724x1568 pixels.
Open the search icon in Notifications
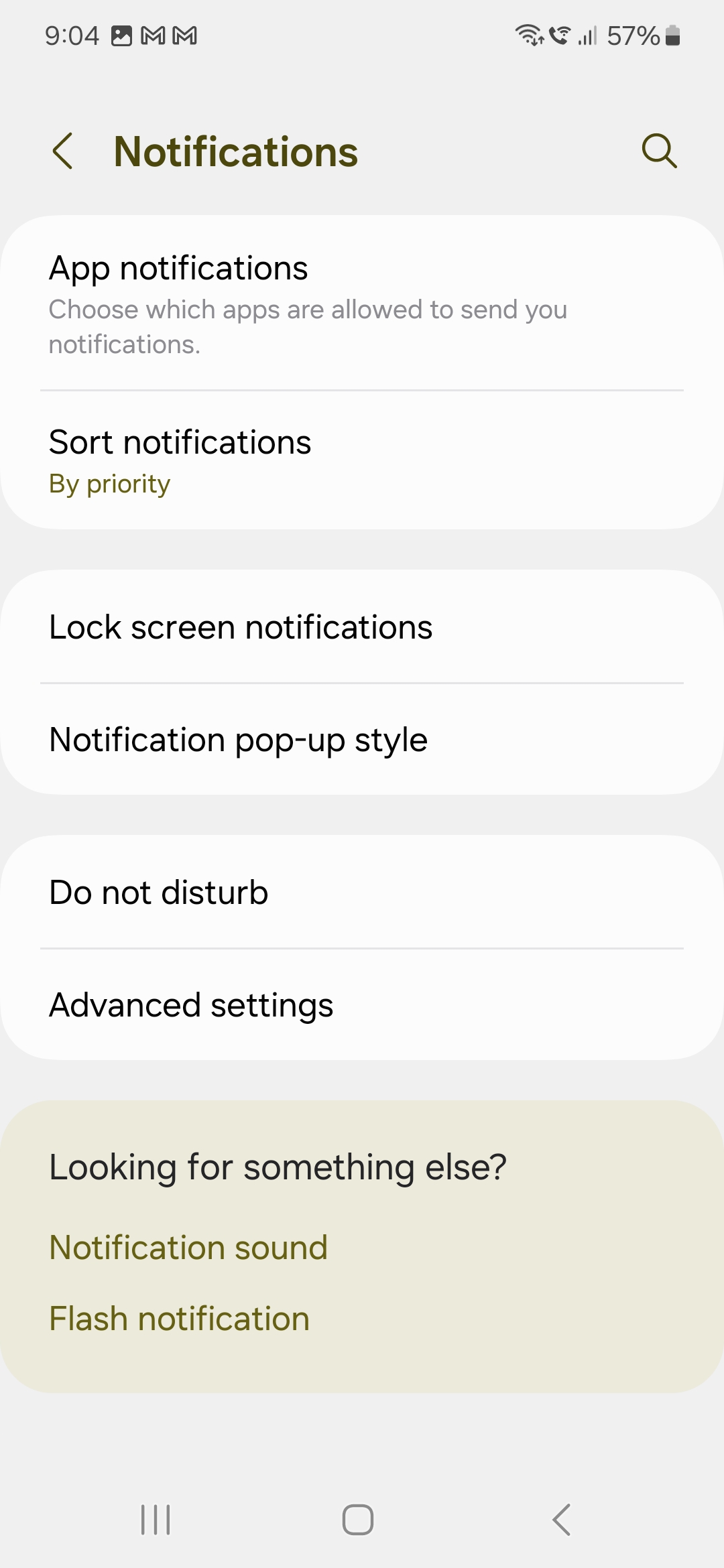point(659,151)
